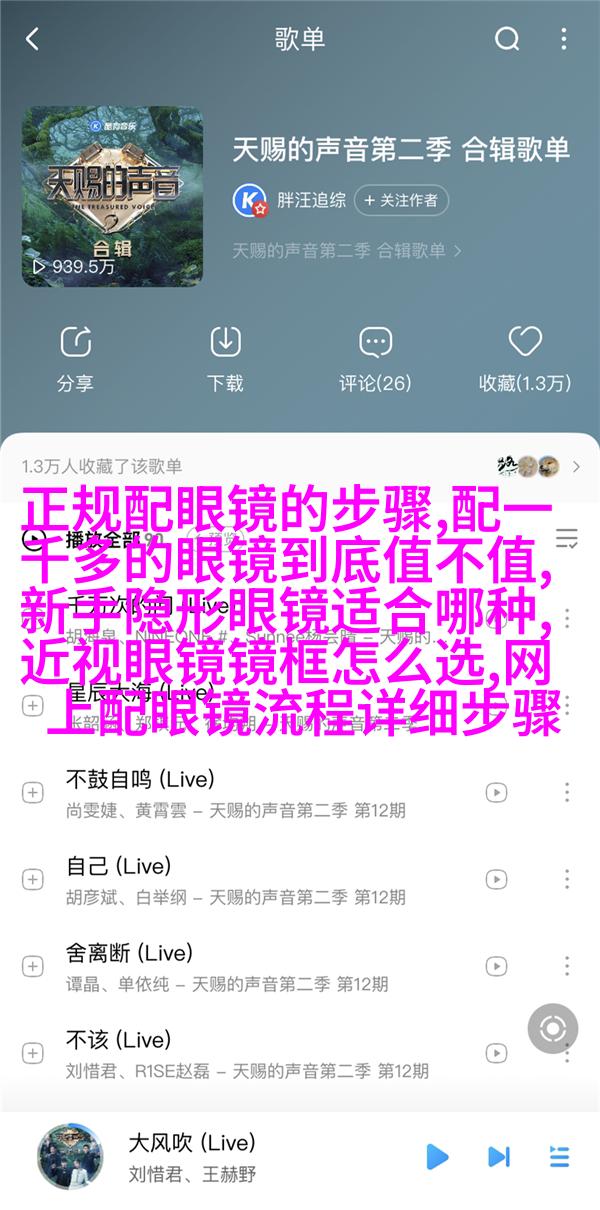Open more options for 不该 (Live)
The width and height of the screenshot is (600, 1210).
[x=567, y=1054]
